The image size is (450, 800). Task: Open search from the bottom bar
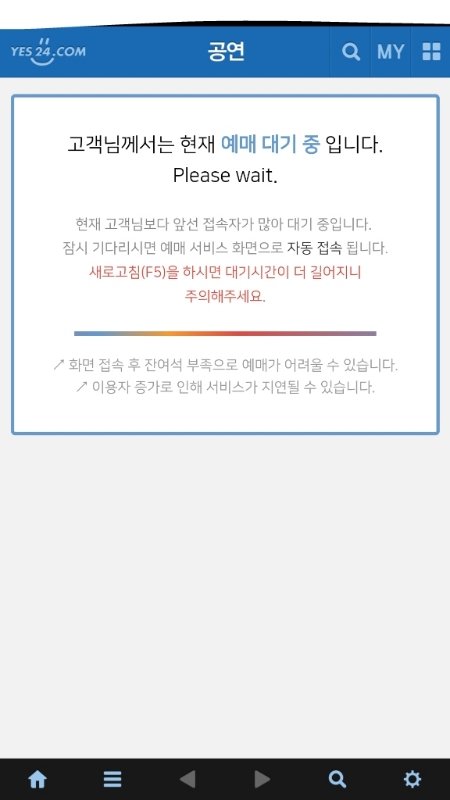[337, 779]
